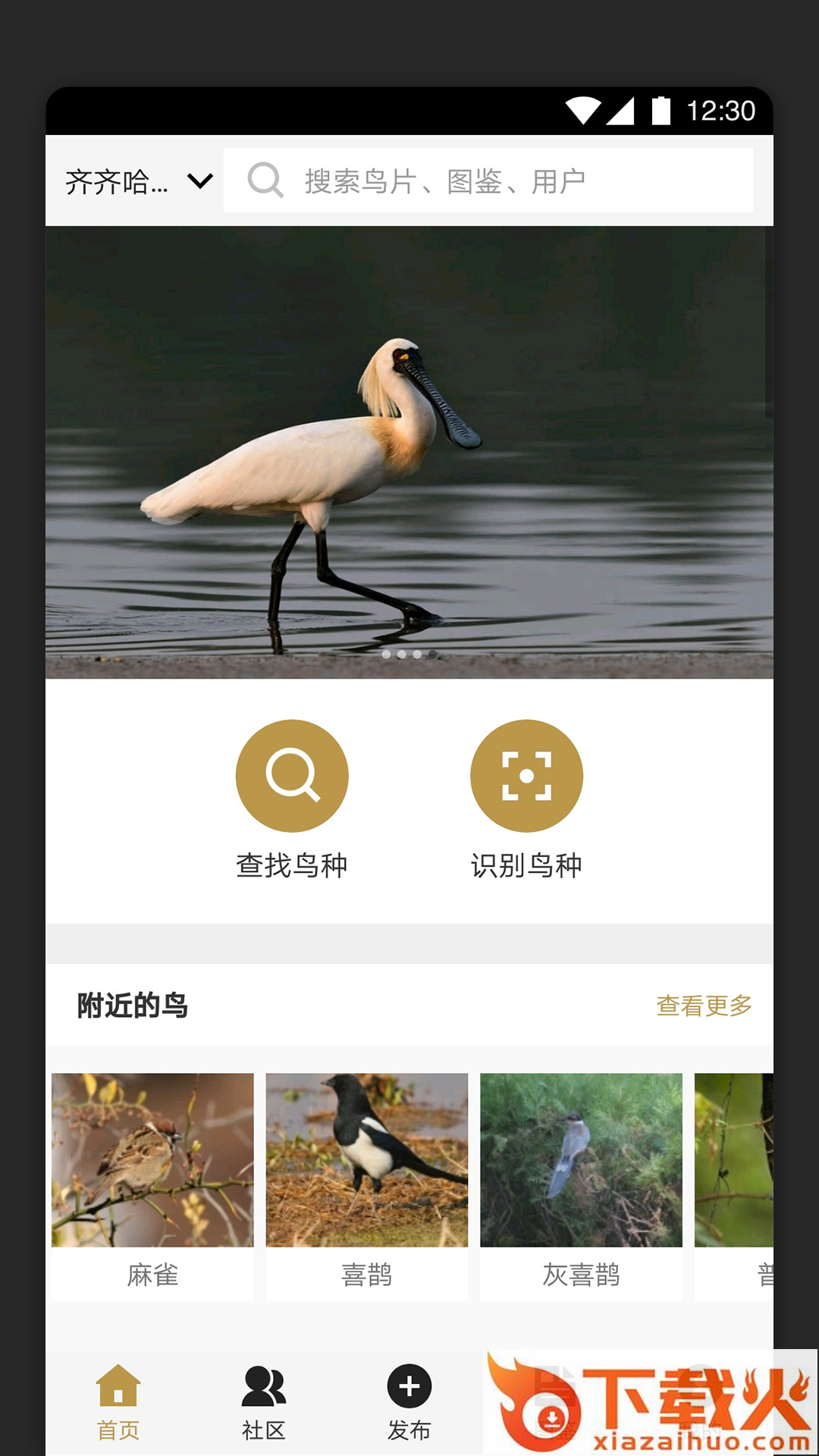Open the 麻雀 bird card
819x1456 pixels.
[152, 1186]
